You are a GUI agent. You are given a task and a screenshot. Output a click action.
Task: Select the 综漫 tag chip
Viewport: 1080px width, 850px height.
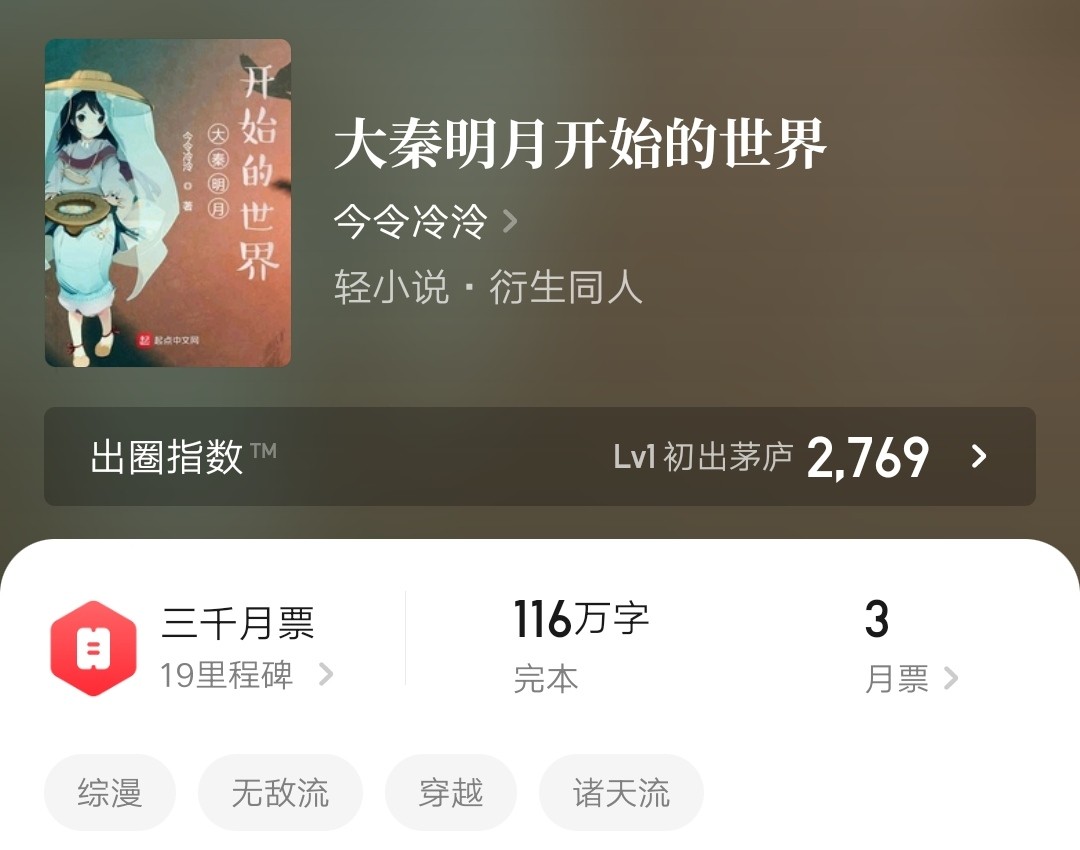(x=110, y=793)
